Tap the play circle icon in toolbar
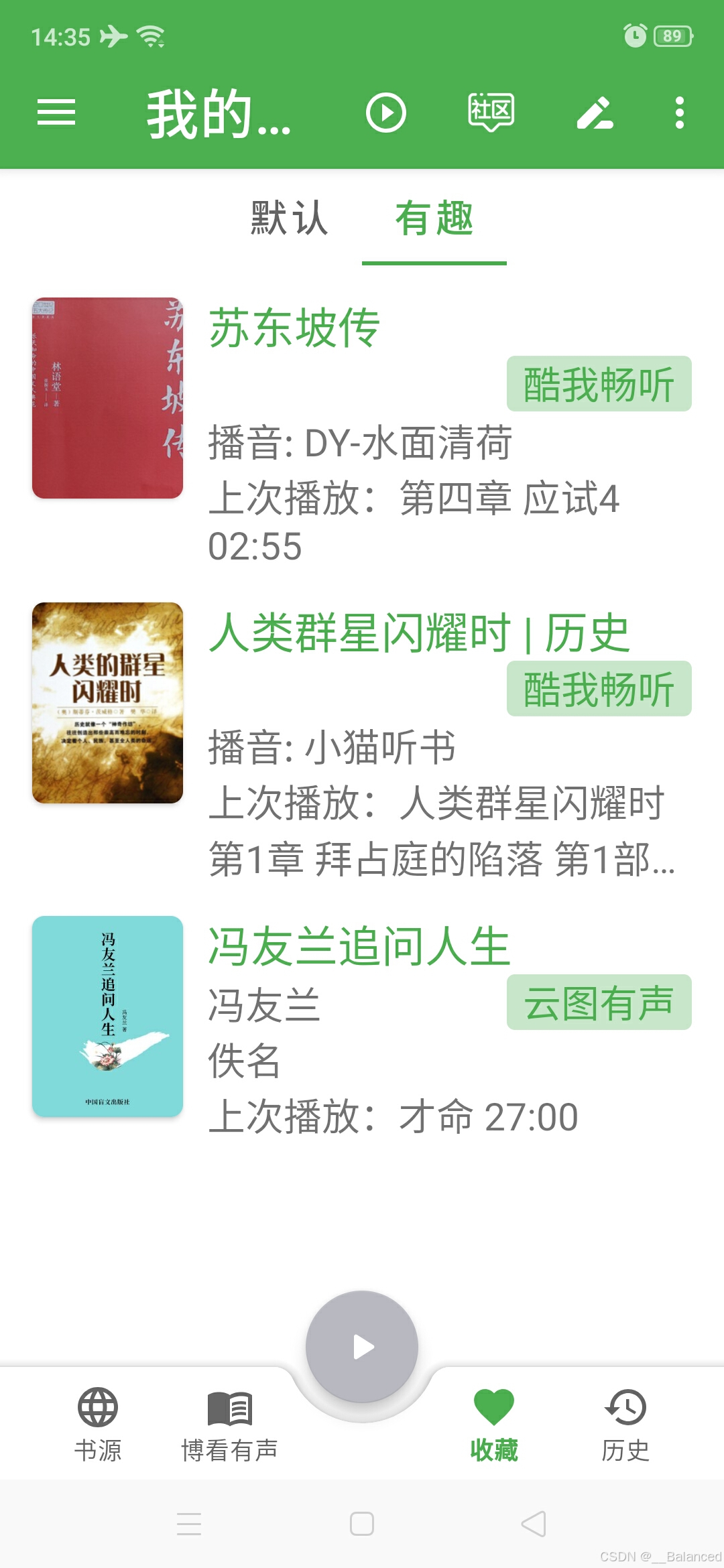The image size is (724, 1568). [x=386, y=113]
